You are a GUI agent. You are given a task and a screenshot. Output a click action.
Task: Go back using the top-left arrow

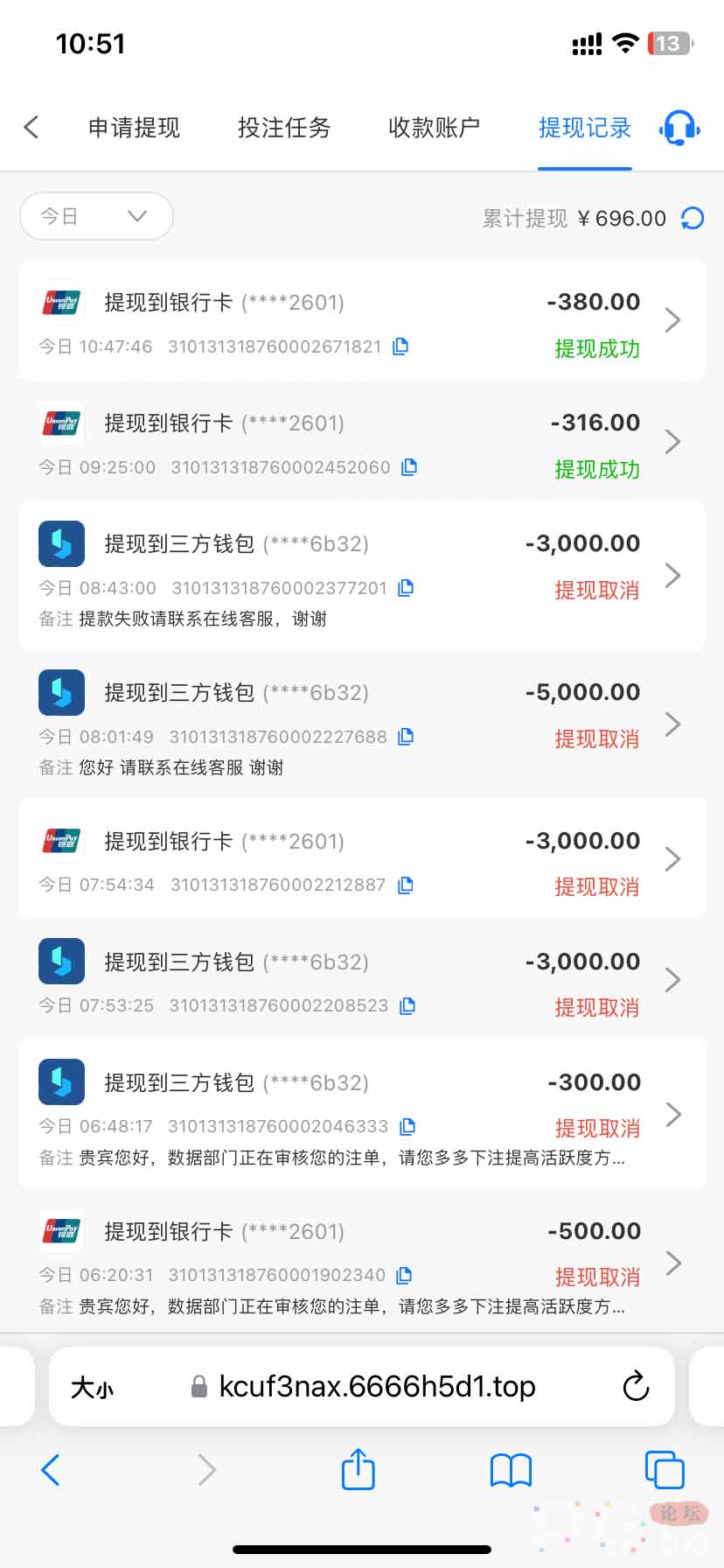click(x=31, y=127)
